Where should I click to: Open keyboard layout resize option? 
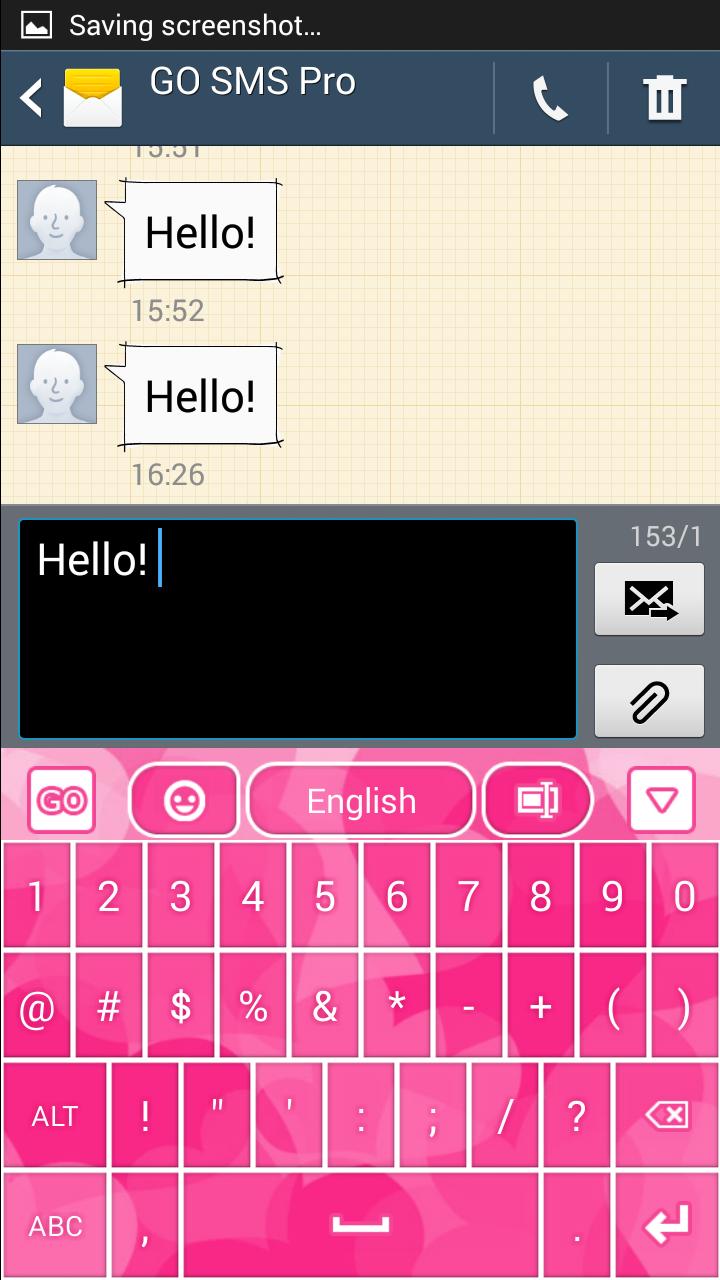coord(537,800)
